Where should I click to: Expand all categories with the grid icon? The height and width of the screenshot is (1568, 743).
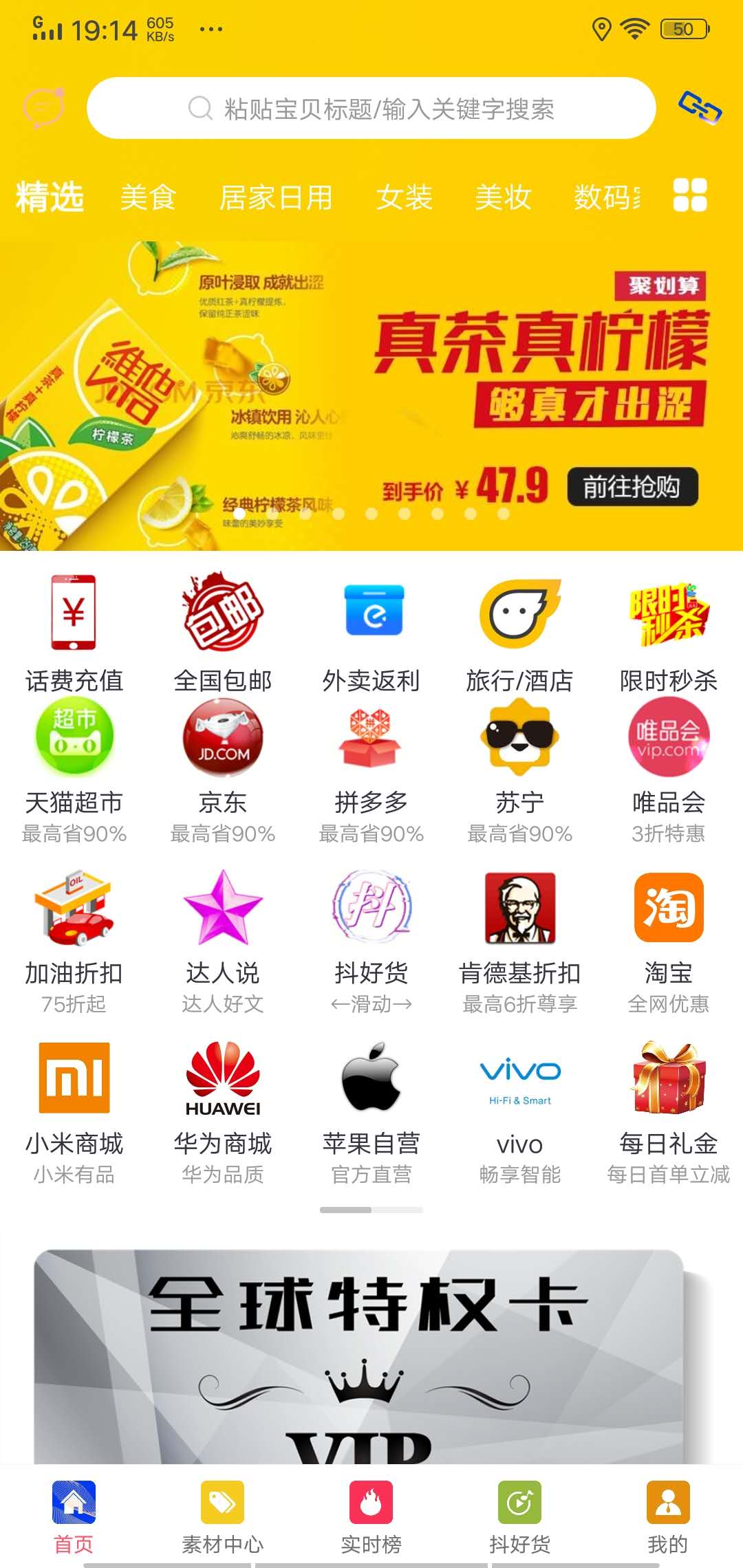[690, 197]
